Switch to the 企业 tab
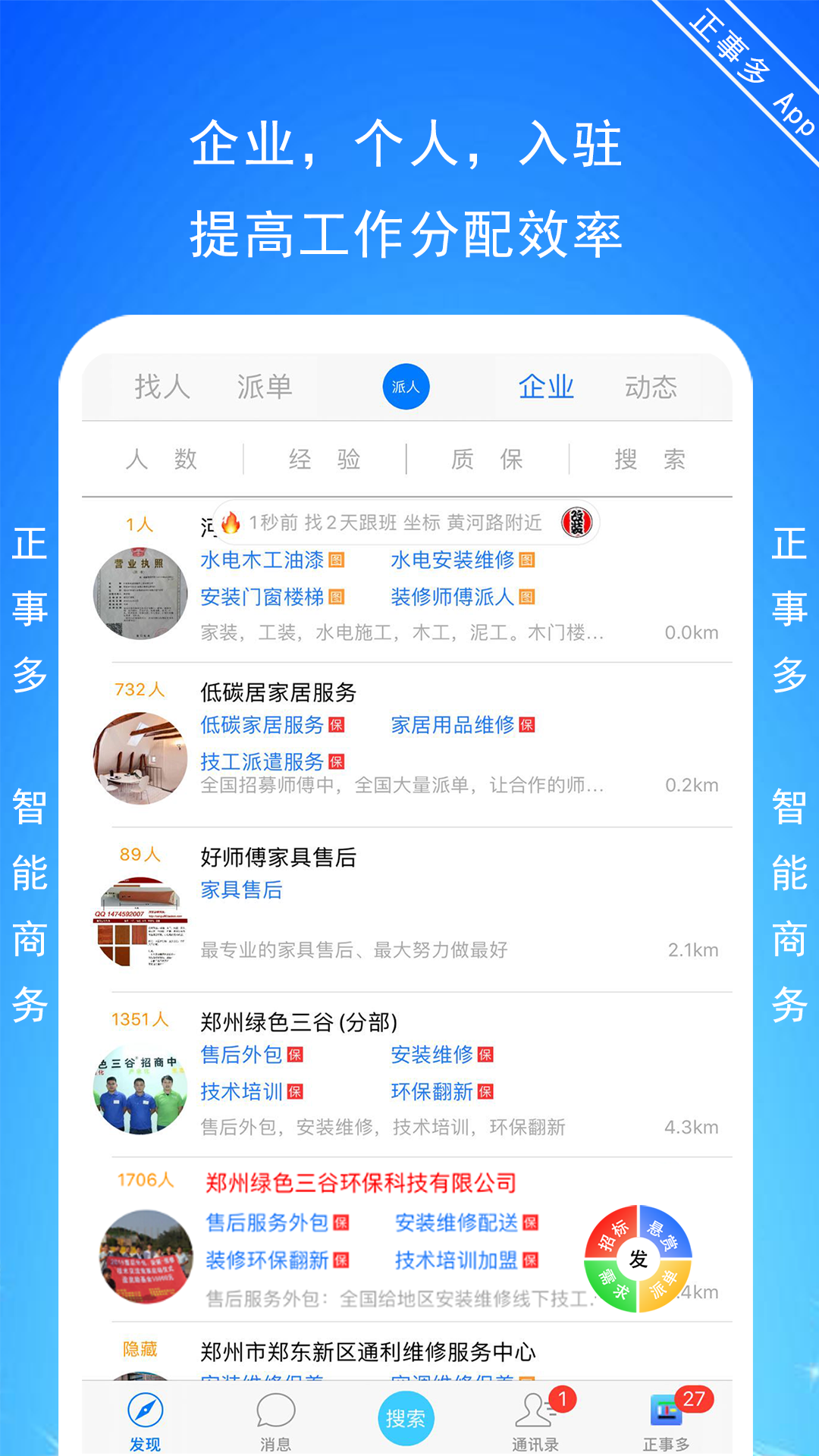 tap(545, 386)
